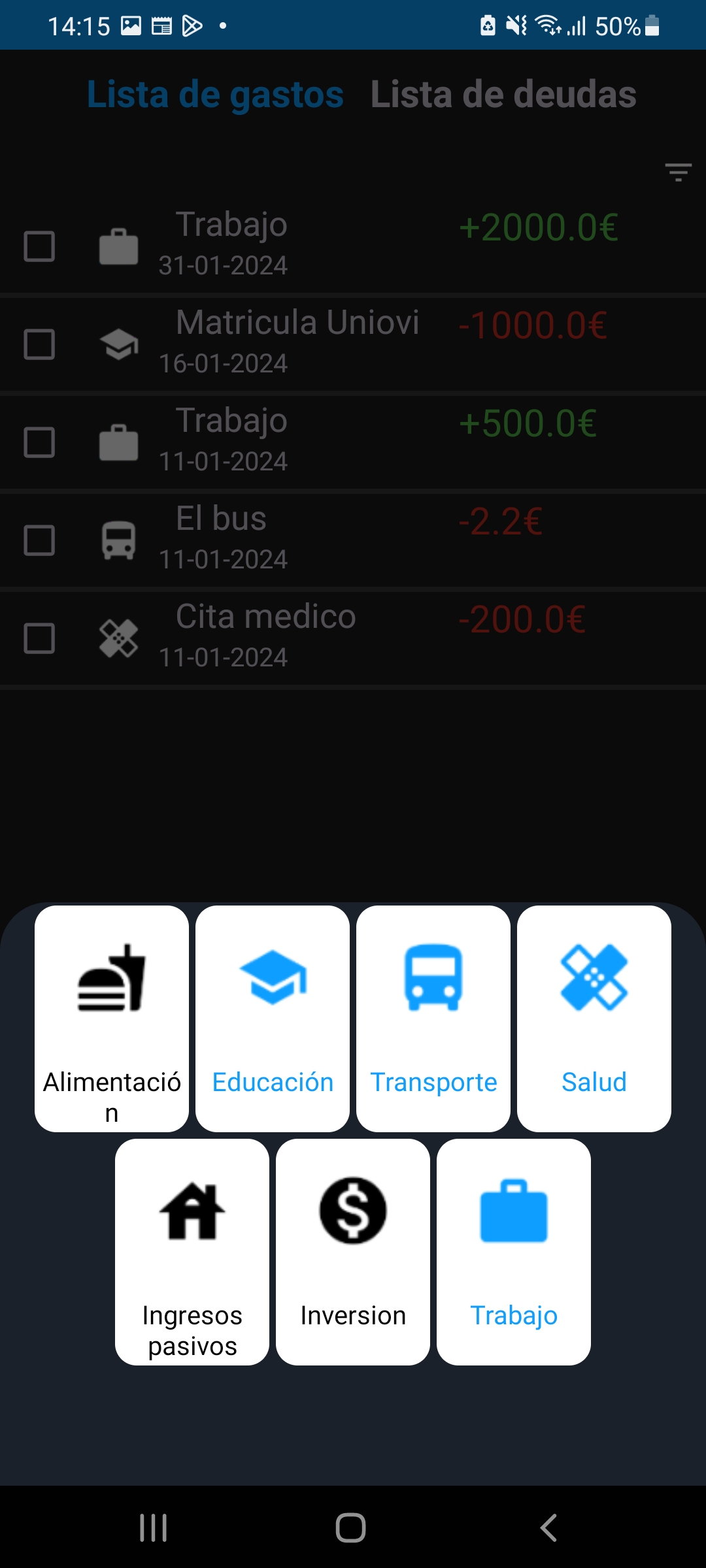Deselect the Trabajo category filter
This screenshot has height=1568, width=706.
(514, 1251)
